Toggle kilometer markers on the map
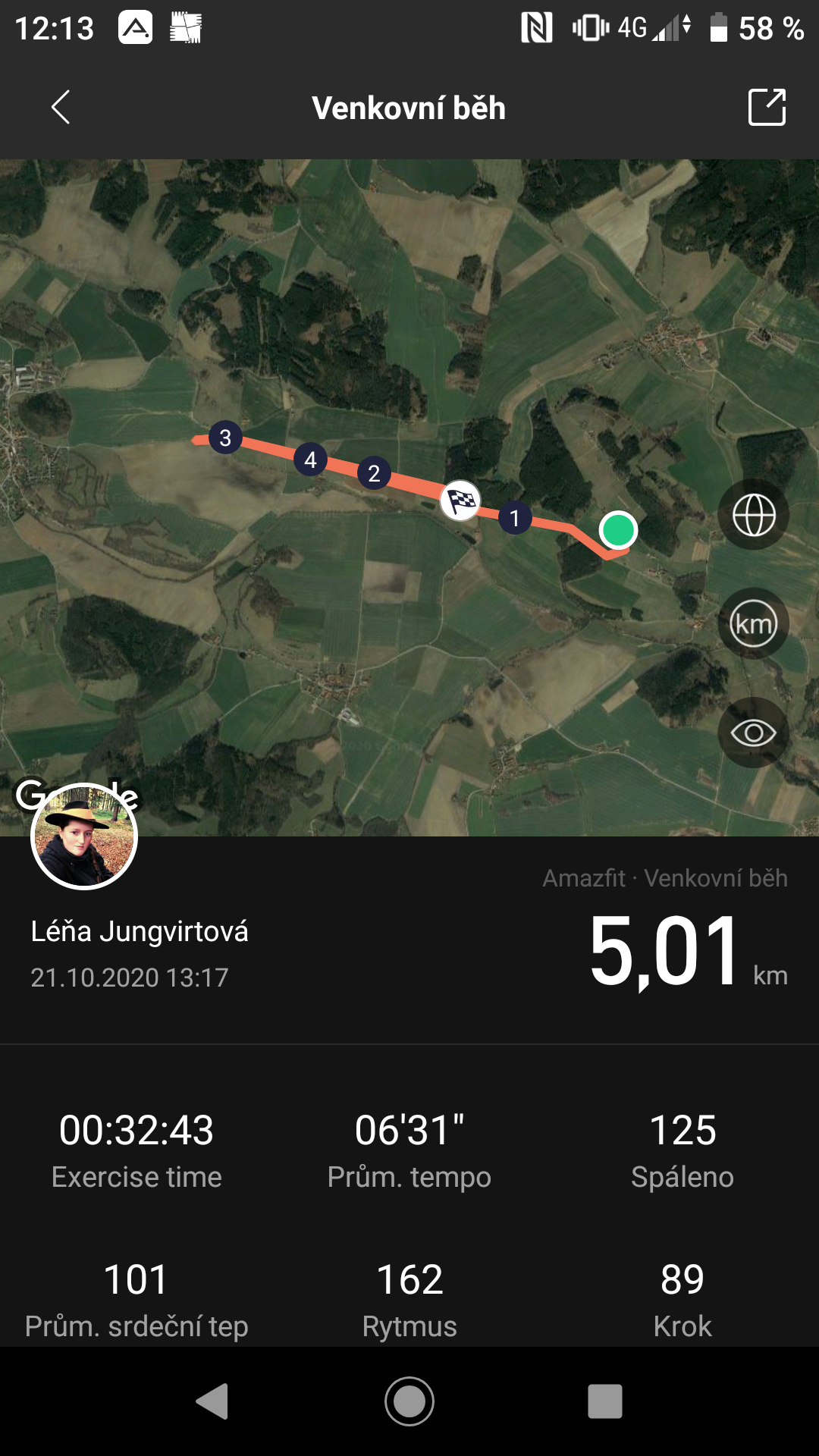Screen dimensions: 819x1456 tap(754, 624)
